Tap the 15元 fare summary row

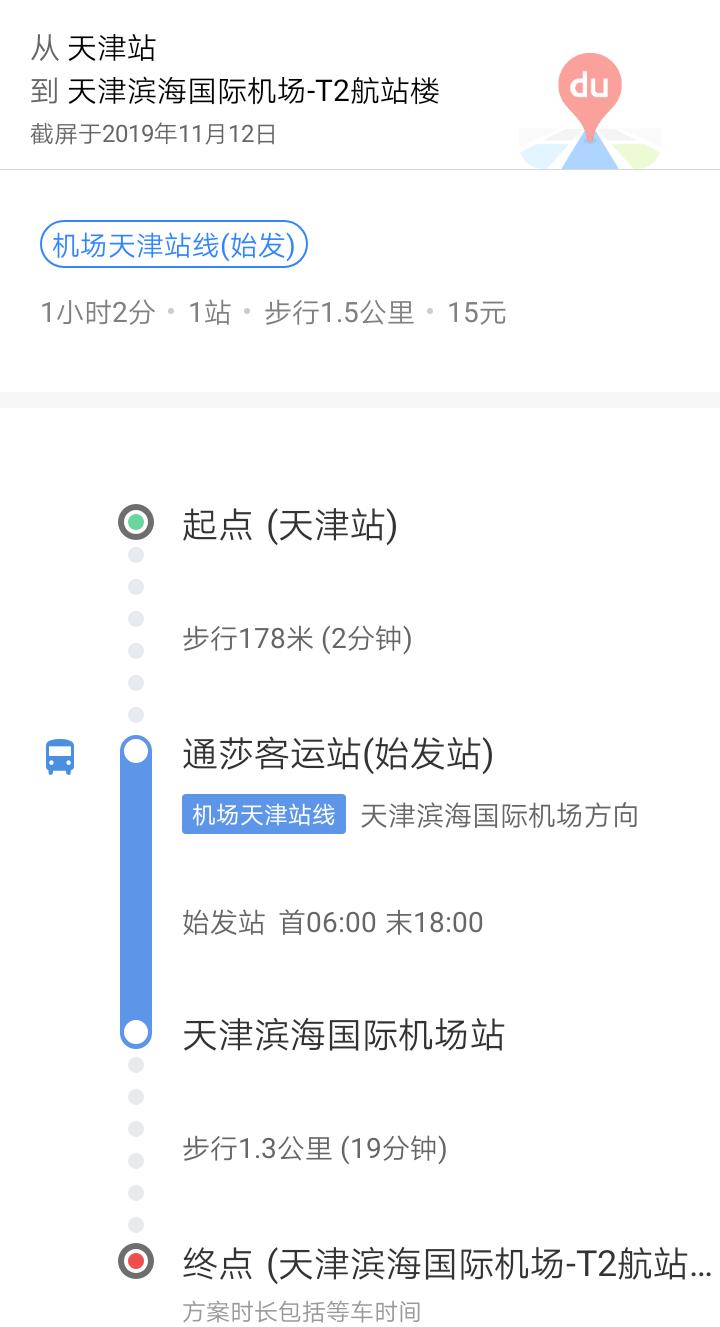pos(480,313)
